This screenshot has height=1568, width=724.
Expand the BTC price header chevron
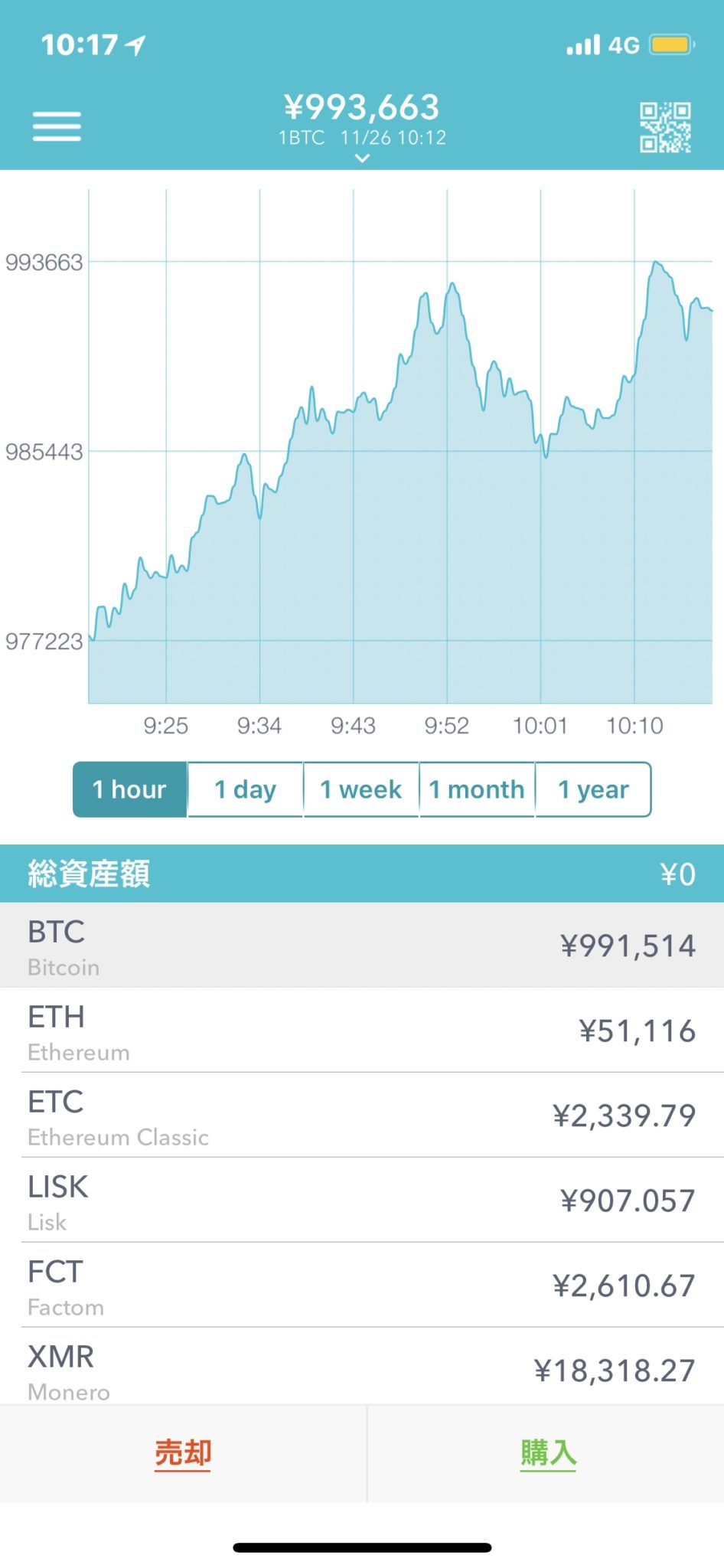[363, 158]
